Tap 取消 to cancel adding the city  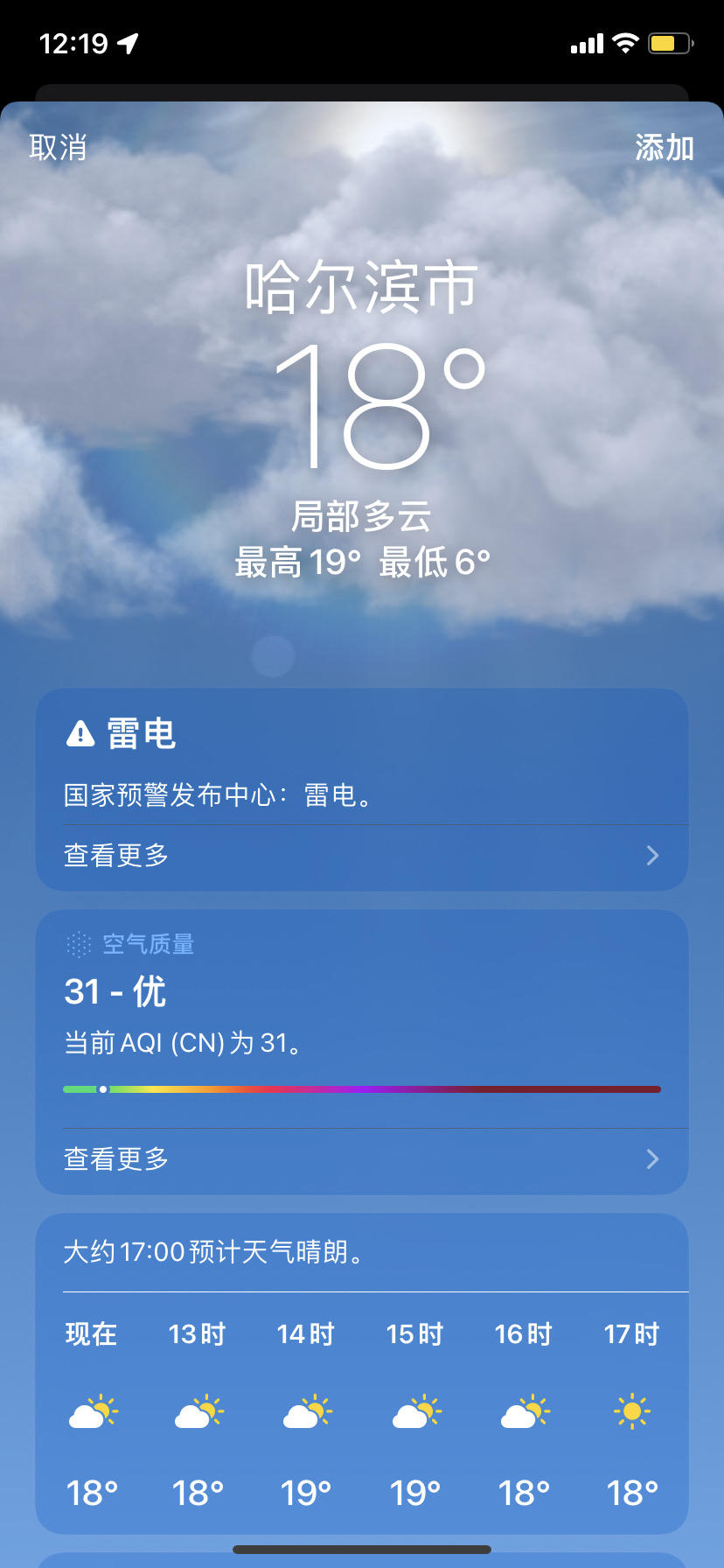click(59, 147)
